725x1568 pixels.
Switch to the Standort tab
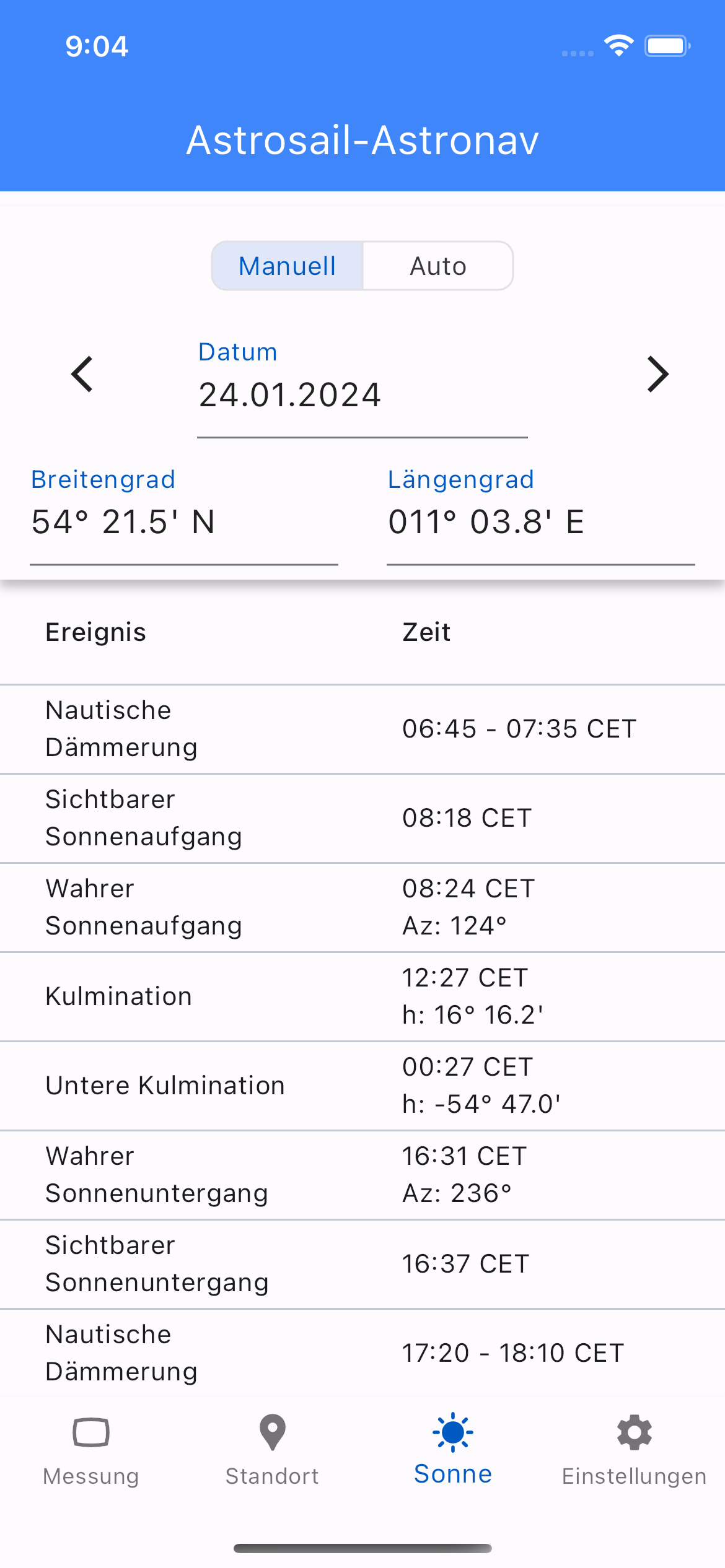tap(272, 1449)
